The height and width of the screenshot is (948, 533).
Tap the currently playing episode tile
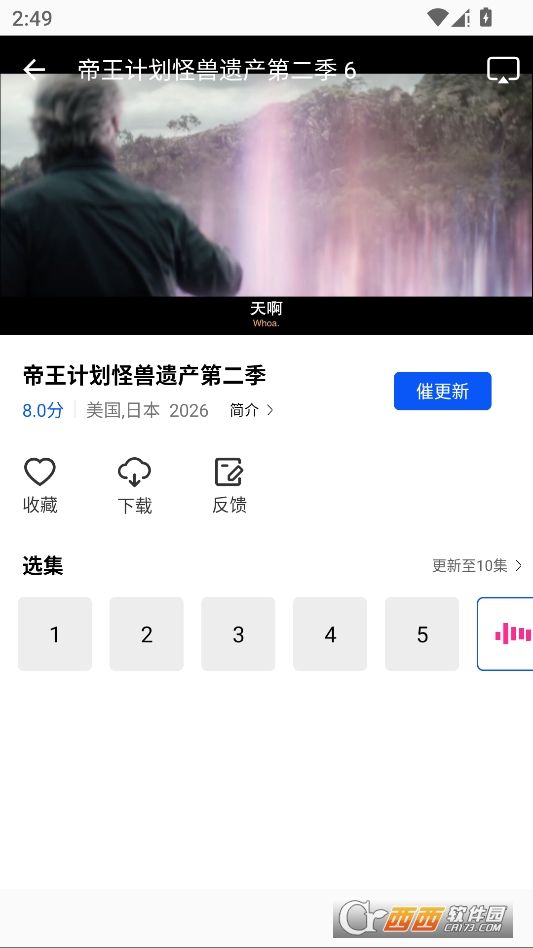coord(505,634)
